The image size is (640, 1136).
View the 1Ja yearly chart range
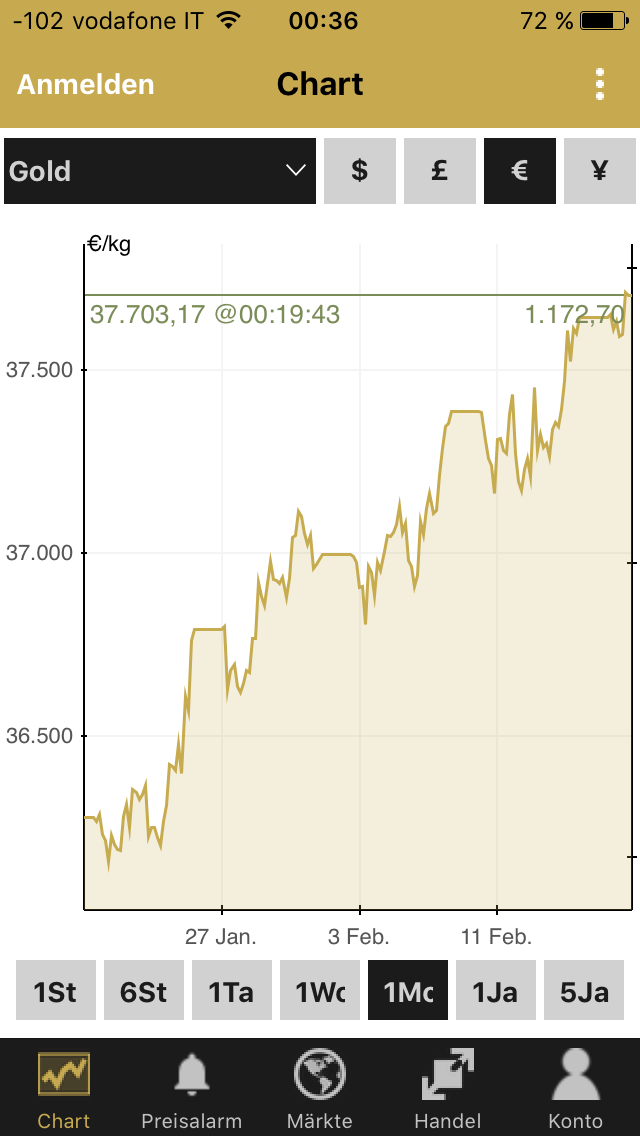pyautogui.click(x=496, y=991)
